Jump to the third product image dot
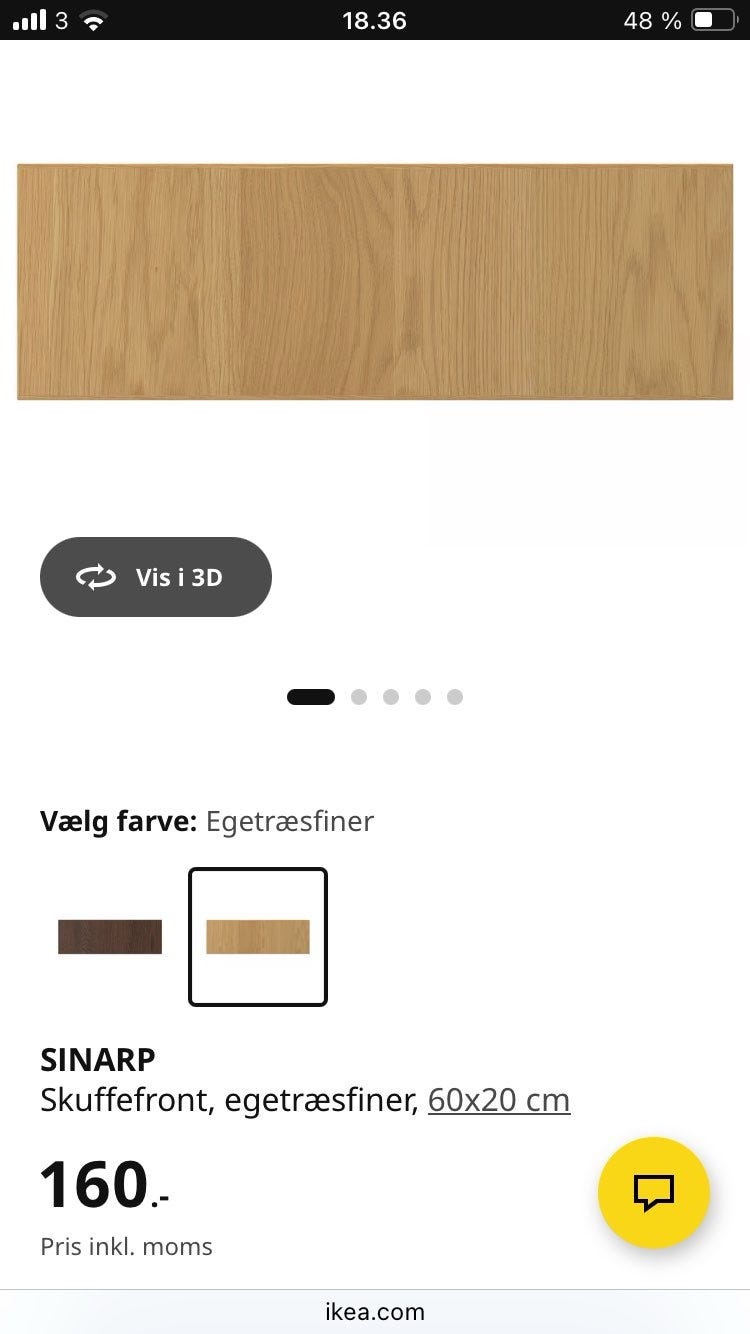The height and width of the screenshot is (1334, 750). tap(391, 697)
